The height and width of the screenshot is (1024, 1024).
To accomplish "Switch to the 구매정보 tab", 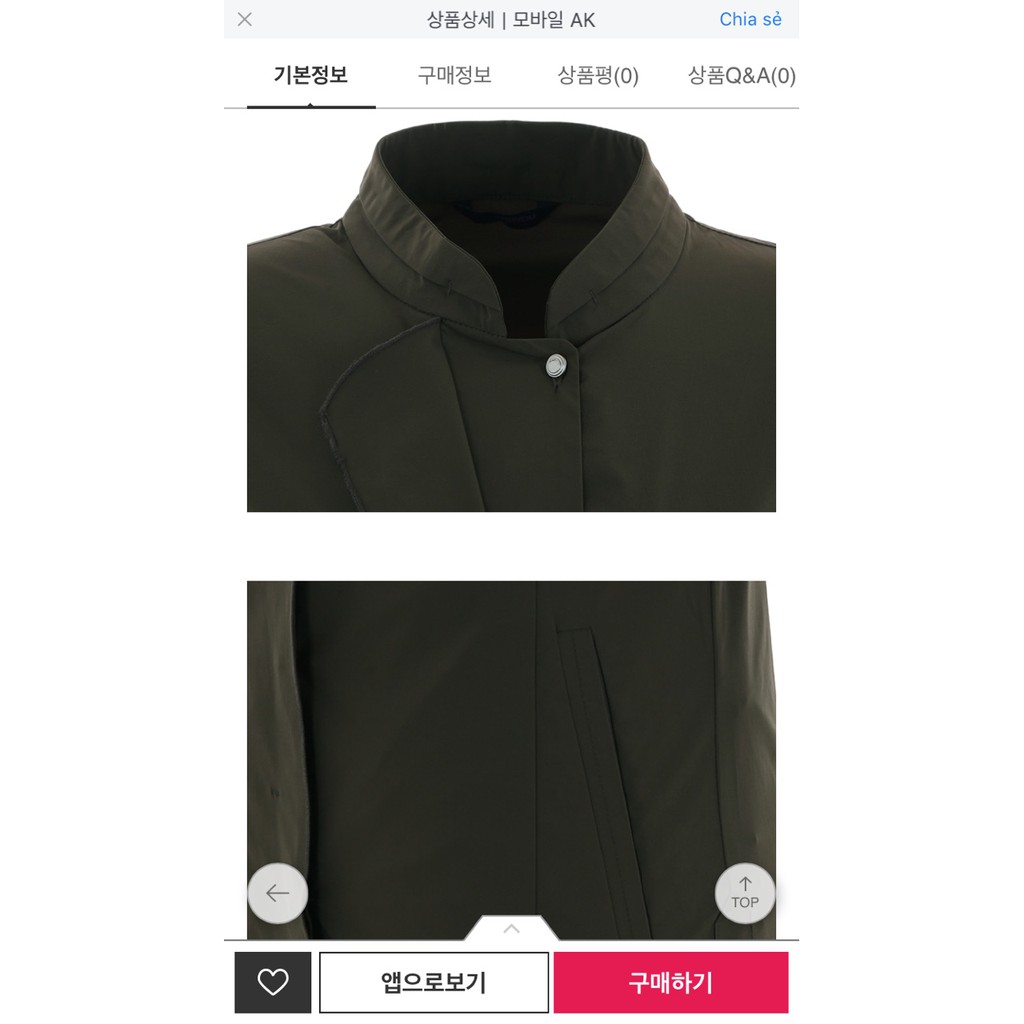I will (455, 75).
